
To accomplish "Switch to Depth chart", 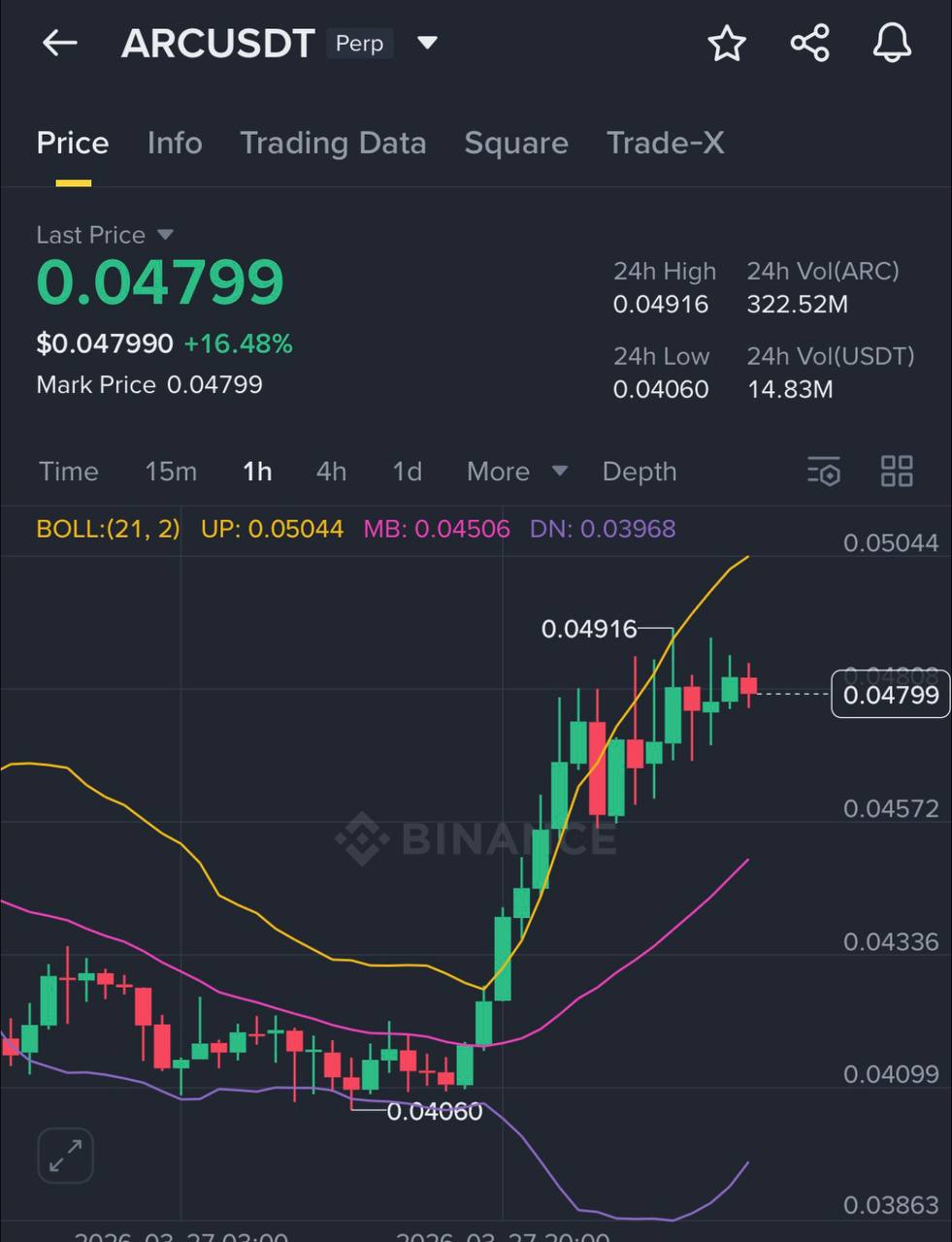I will pos(640,472).
